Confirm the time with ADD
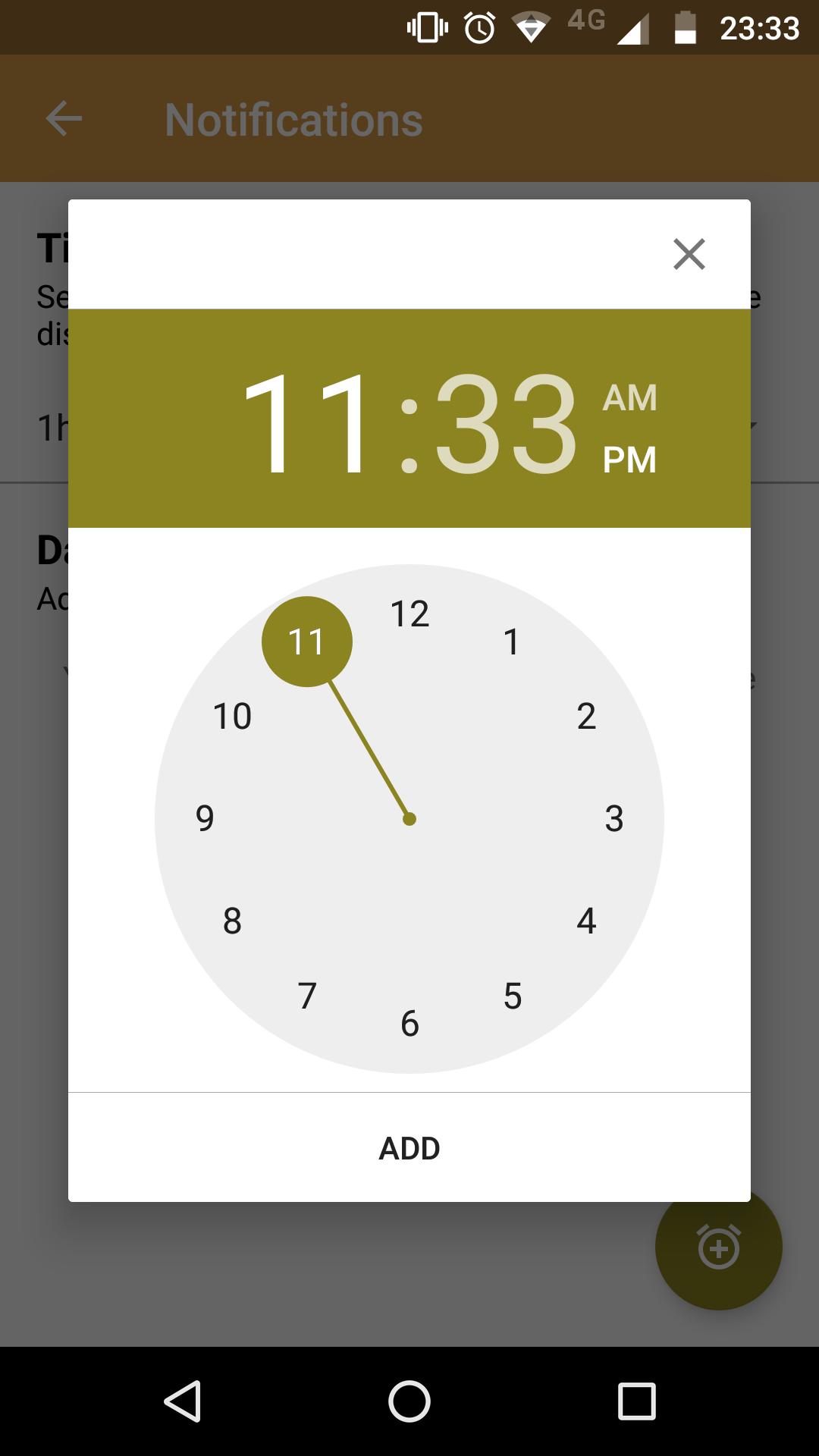The height and width of the screenshot is (1456, 819). 409,1148
